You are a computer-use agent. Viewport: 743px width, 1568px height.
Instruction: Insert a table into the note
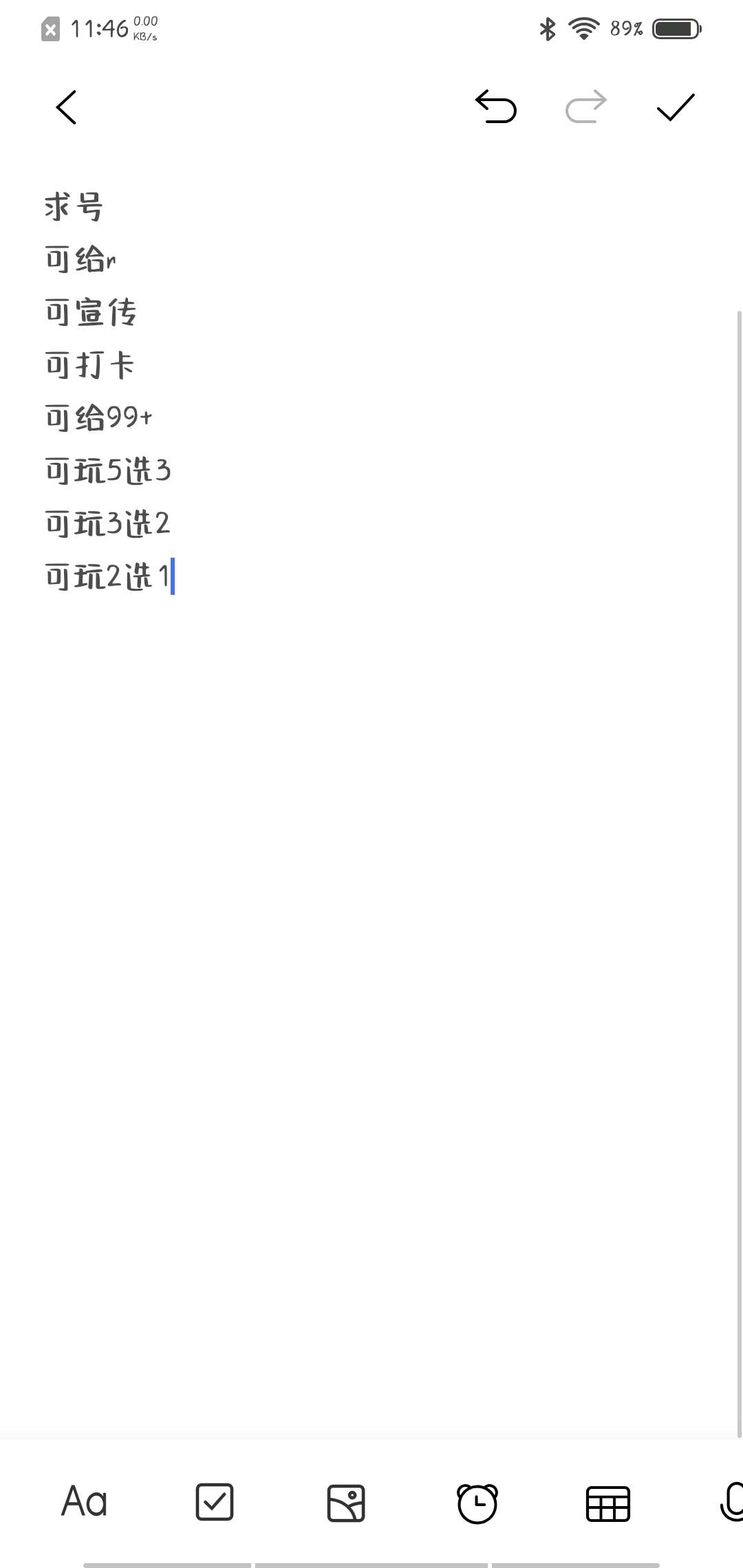pyautogui.click(x=607, y=1503)
